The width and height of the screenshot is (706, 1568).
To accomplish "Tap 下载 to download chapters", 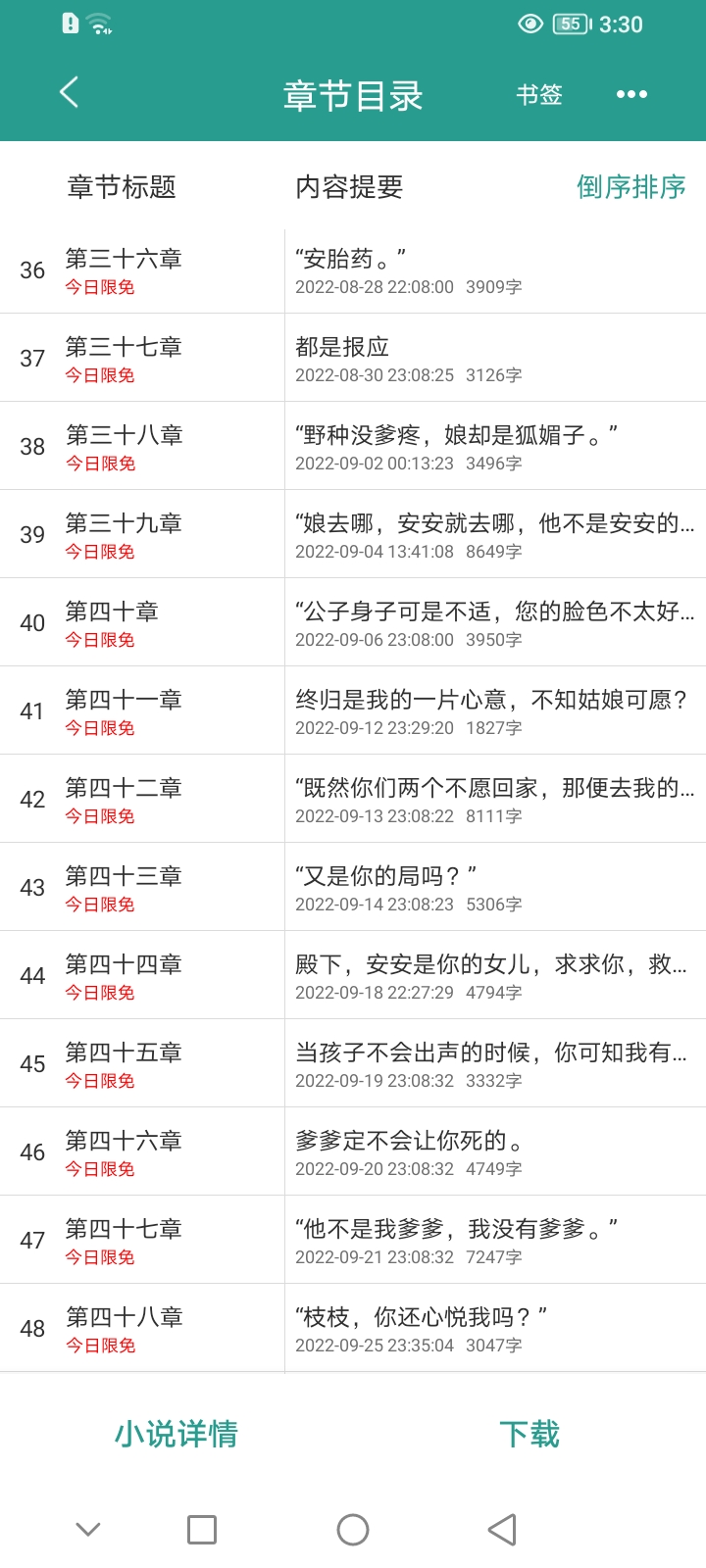I will tap(529, 1434).
